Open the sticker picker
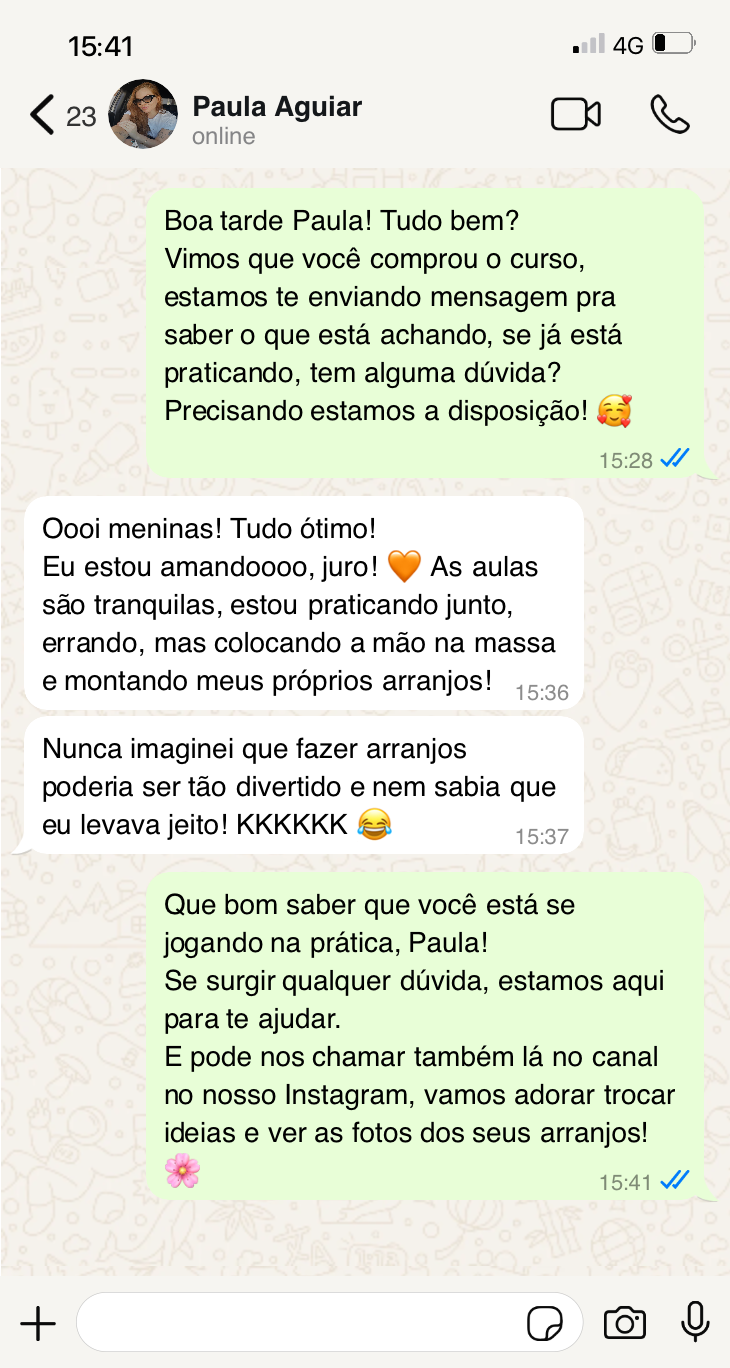730x1368 pixels. (545, 1324)
